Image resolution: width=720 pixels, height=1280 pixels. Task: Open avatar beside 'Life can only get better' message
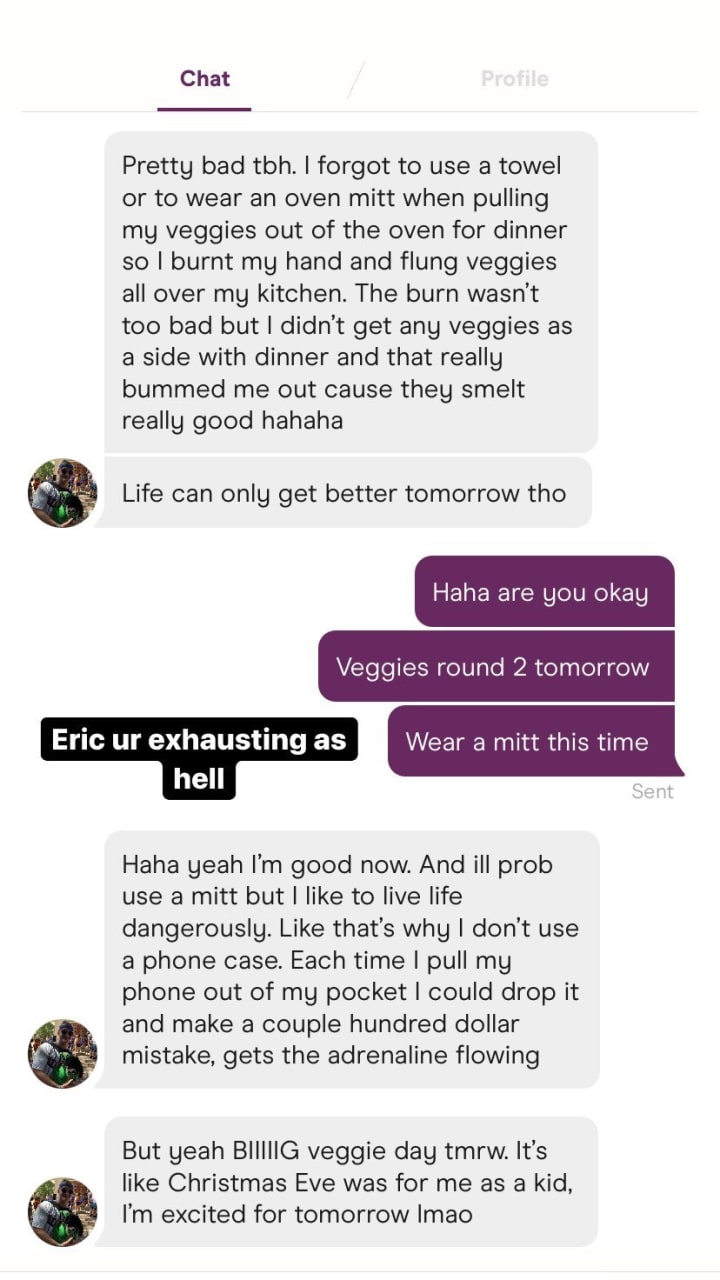coord(62,493)
